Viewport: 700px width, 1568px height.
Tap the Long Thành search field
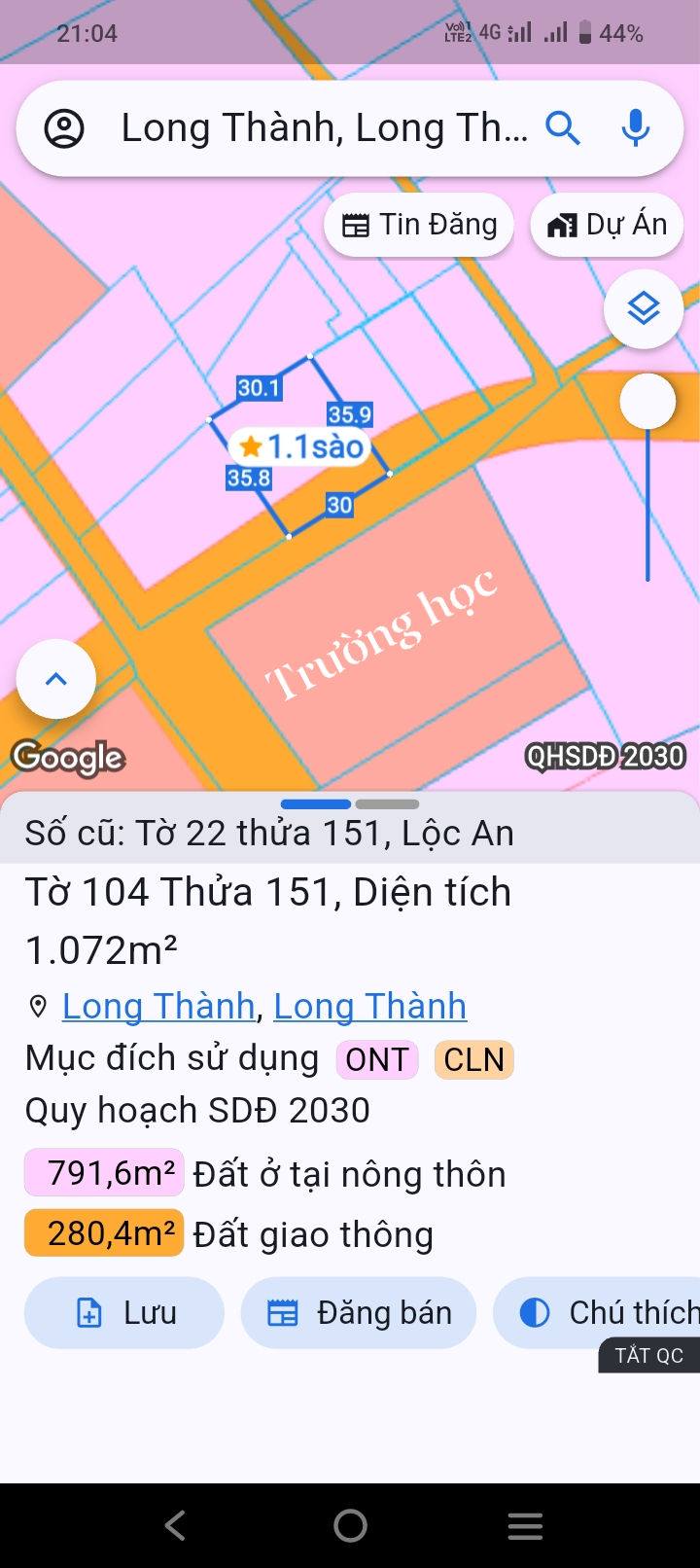(x=324, y=128)
